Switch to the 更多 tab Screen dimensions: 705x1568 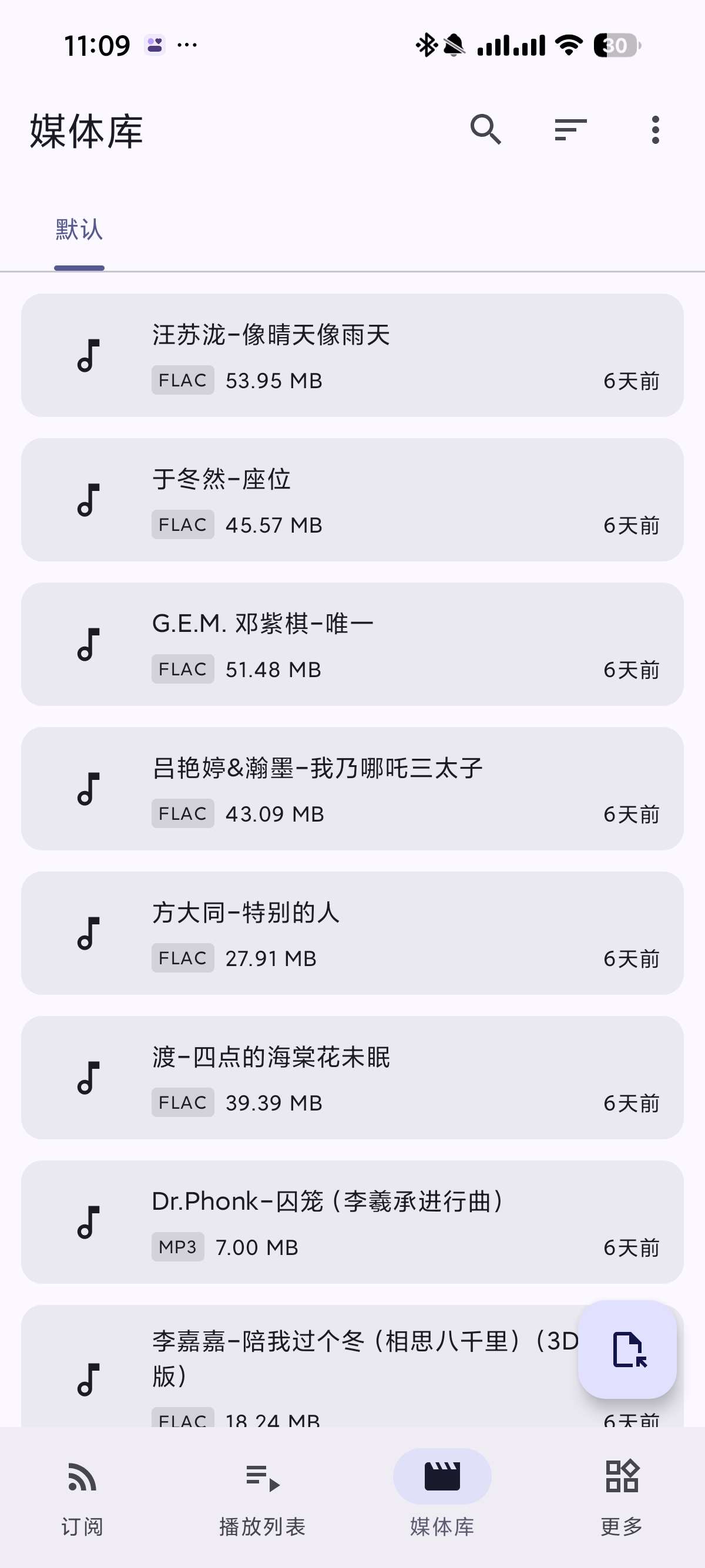pyautogui.click(x=622, y=1490)
